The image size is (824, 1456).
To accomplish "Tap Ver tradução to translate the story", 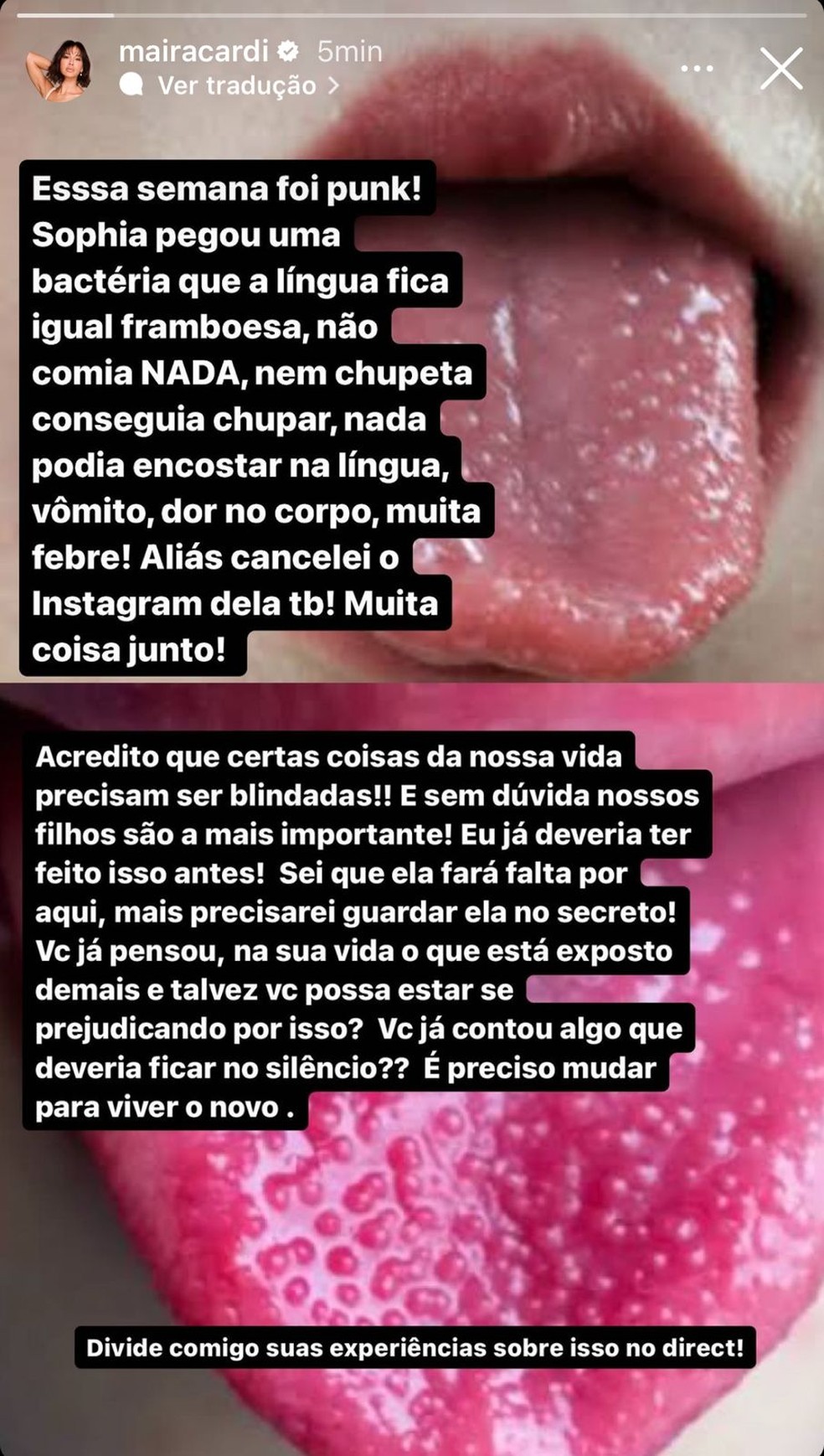I will coord(236,85).
